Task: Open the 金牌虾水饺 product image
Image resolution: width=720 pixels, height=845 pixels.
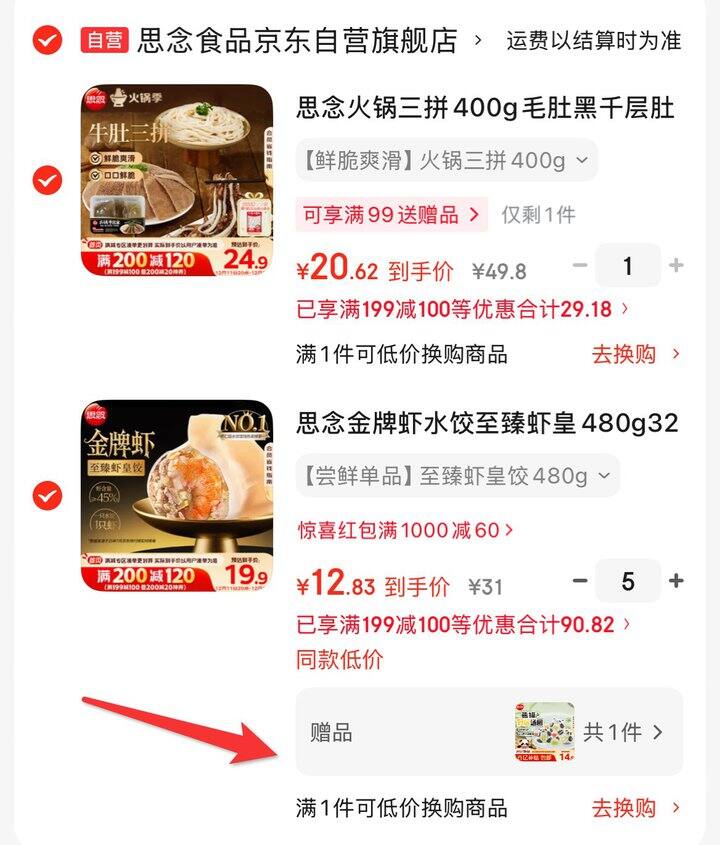Action: (x=176, y=495)
